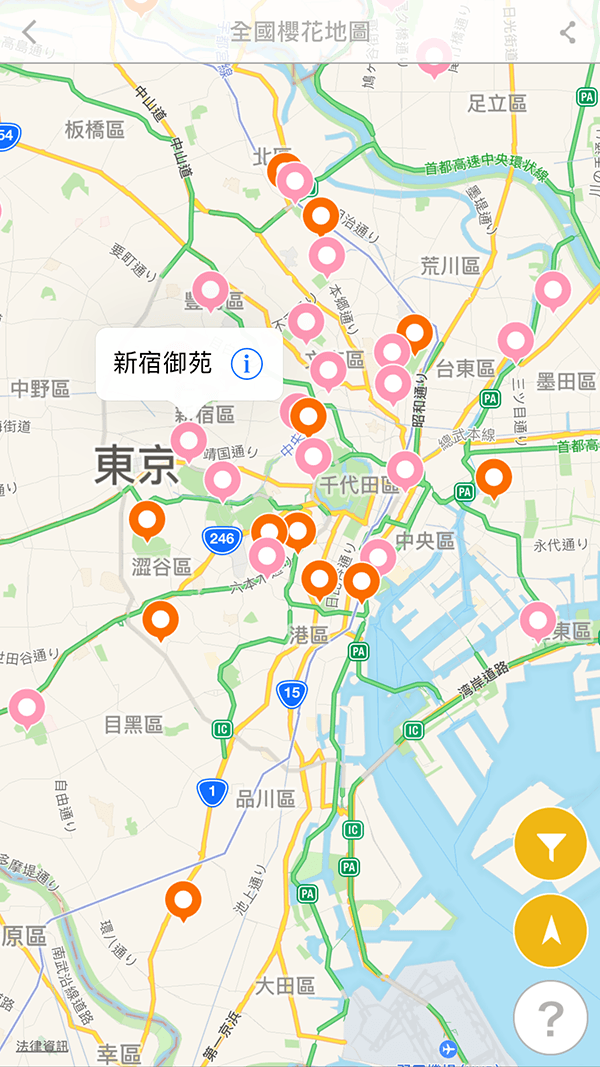Center the map on my location
The image size is (600, 1067).
coord(550,932)
